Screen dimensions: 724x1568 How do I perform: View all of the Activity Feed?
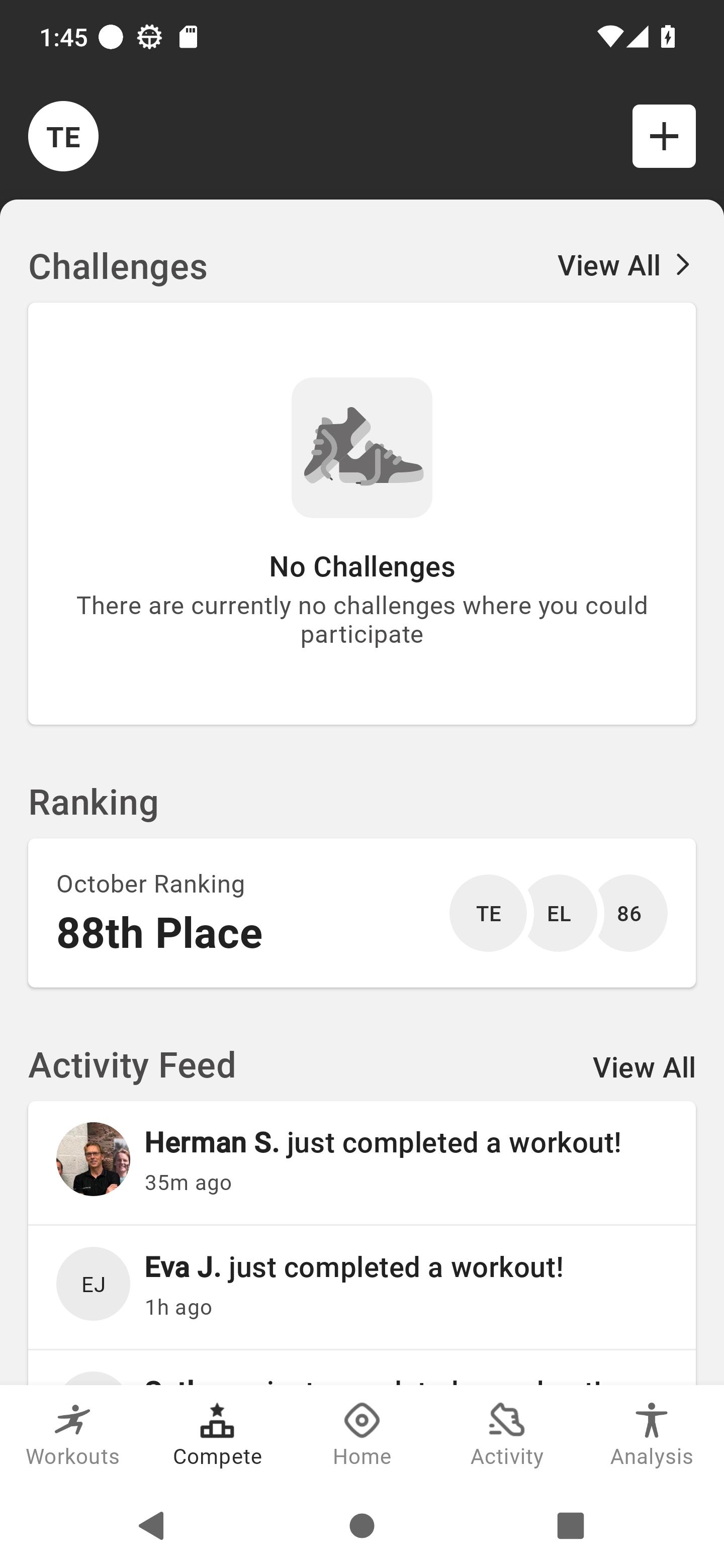[x=644, y=1067]
